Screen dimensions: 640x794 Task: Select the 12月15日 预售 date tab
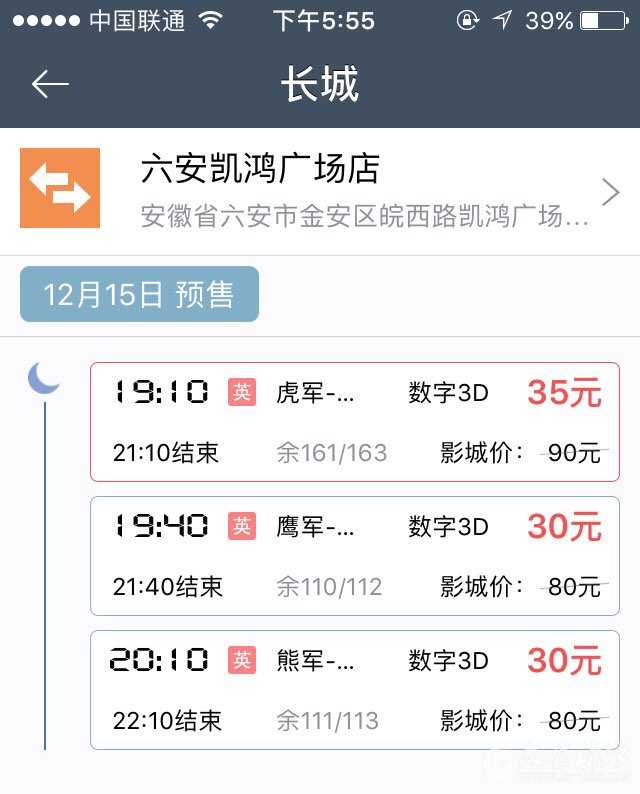pyautogui.click(x=139, y=295)
